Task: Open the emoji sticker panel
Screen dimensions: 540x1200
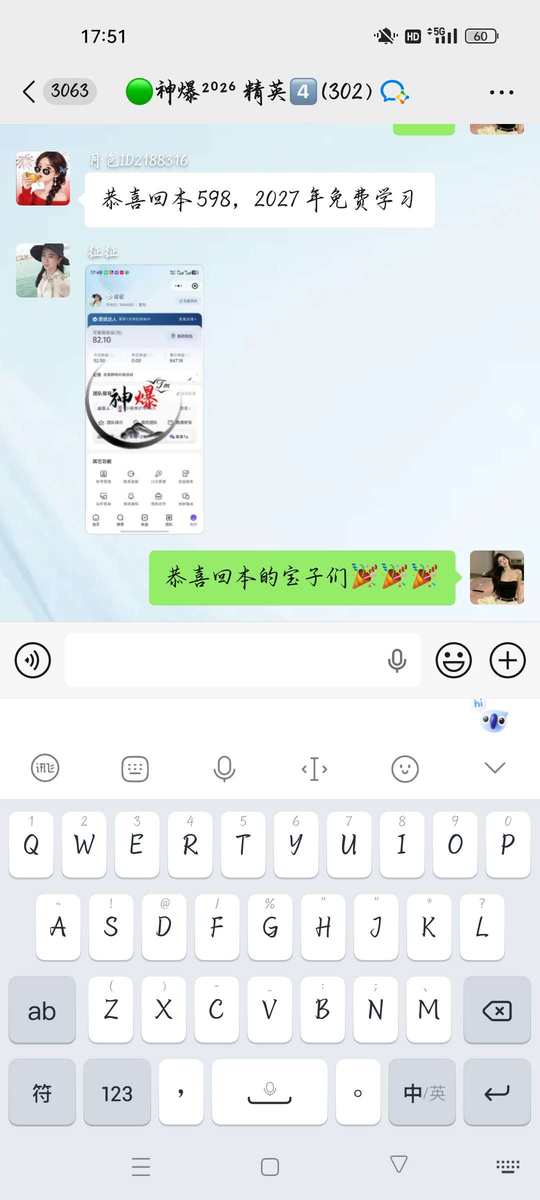Action: click(x=453, y=660)
